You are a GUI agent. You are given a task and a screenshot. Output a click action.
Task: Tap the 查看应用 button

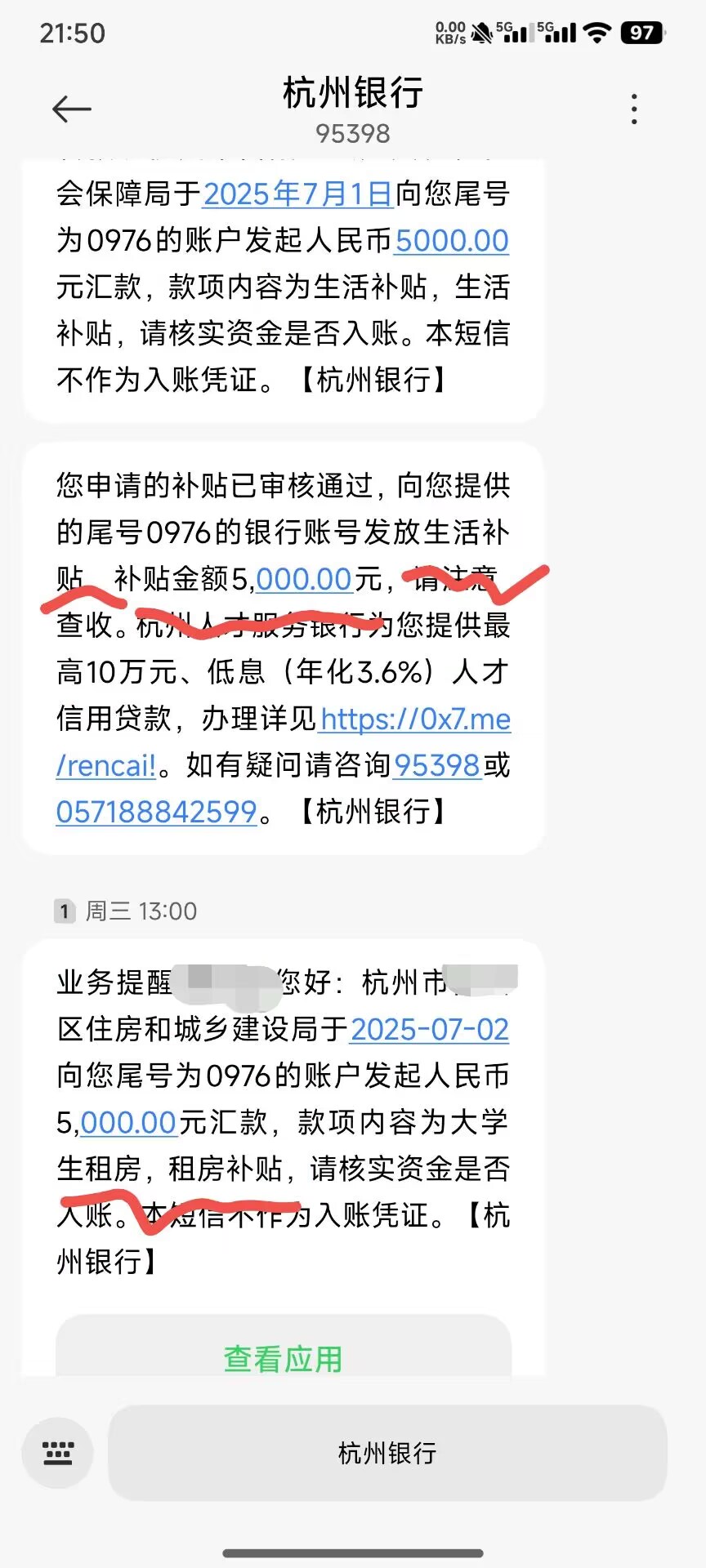coord(283,1358)
